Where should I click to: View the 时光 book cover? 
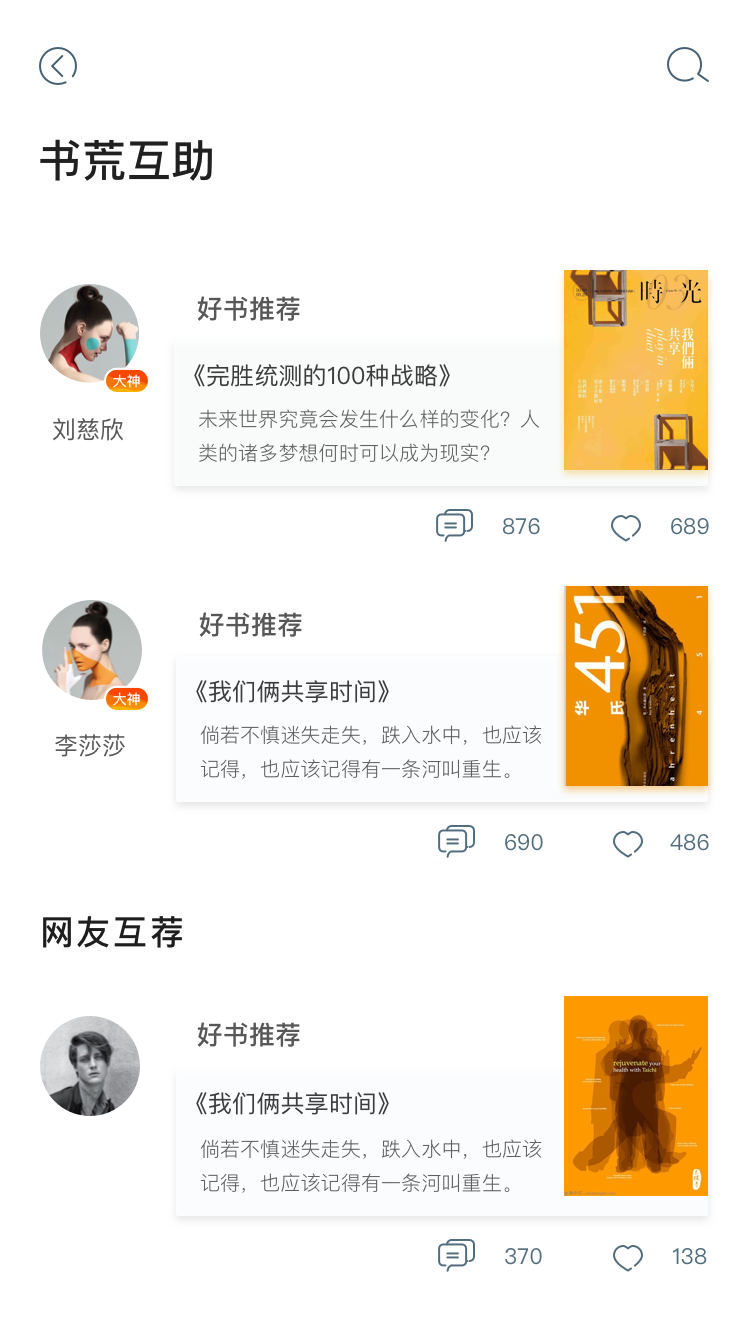[636, 370]
